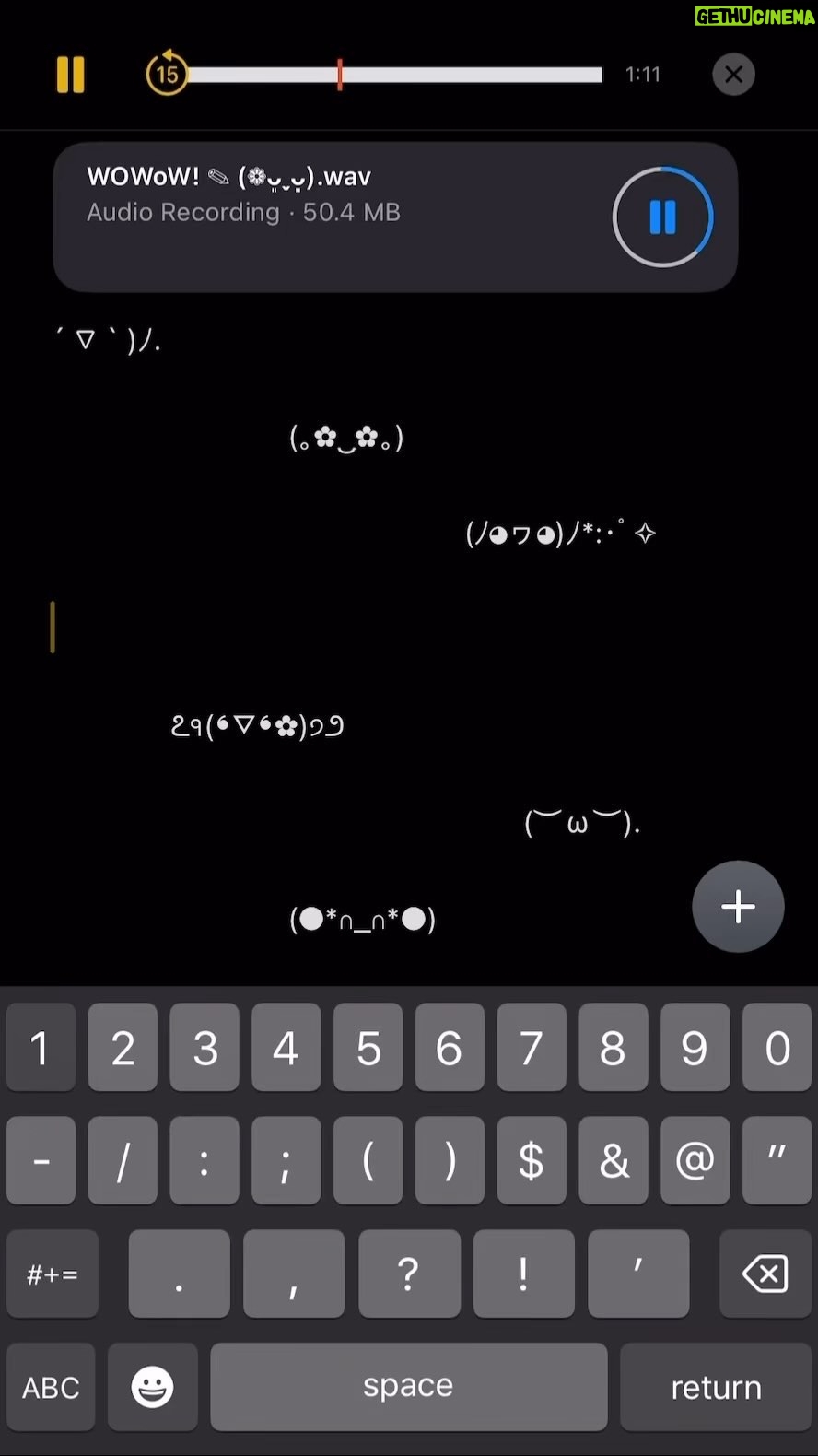Tap the number 0 key
The width and height of the screenshot is (818, 1456).
click(777, 1048)
